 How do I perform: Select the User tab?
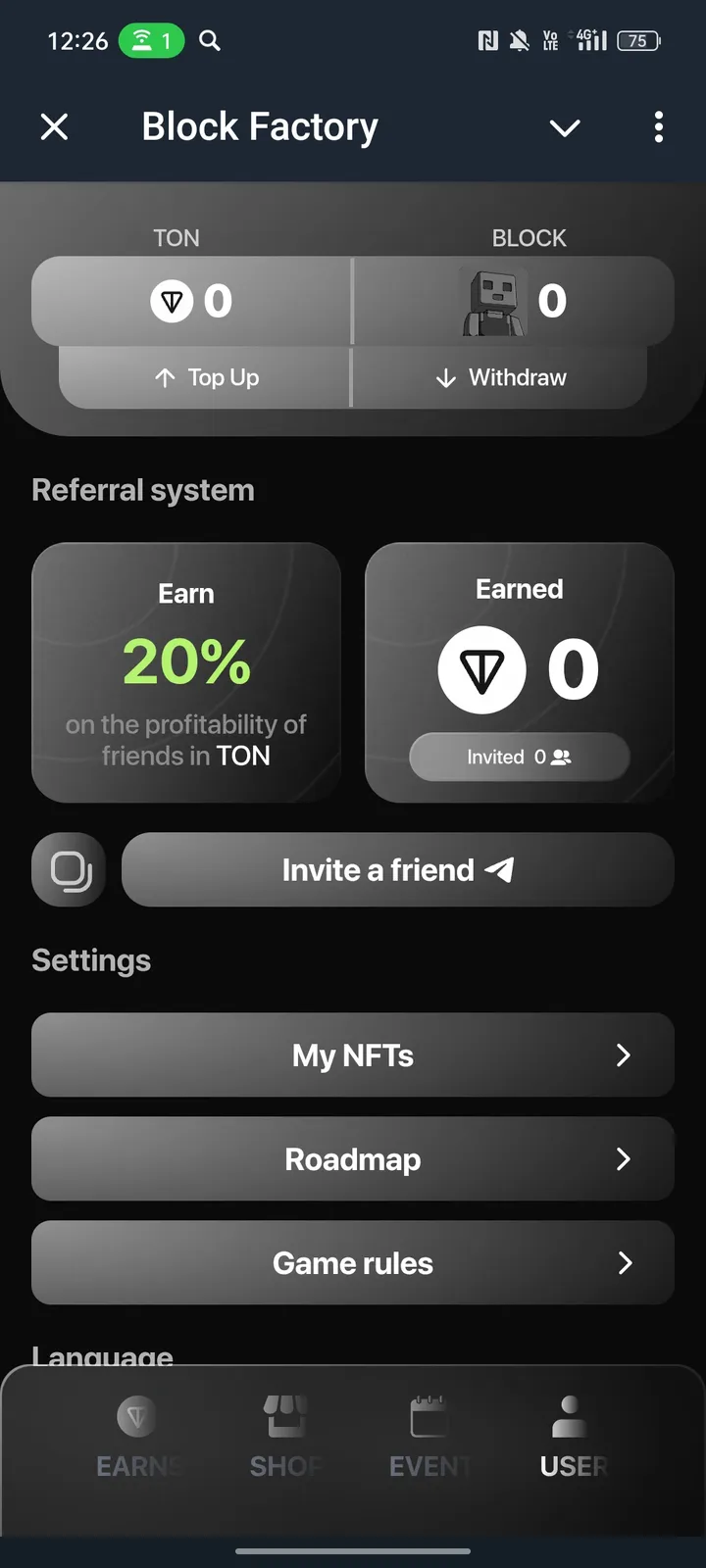pyautogui.click(x=573, y=1438)
